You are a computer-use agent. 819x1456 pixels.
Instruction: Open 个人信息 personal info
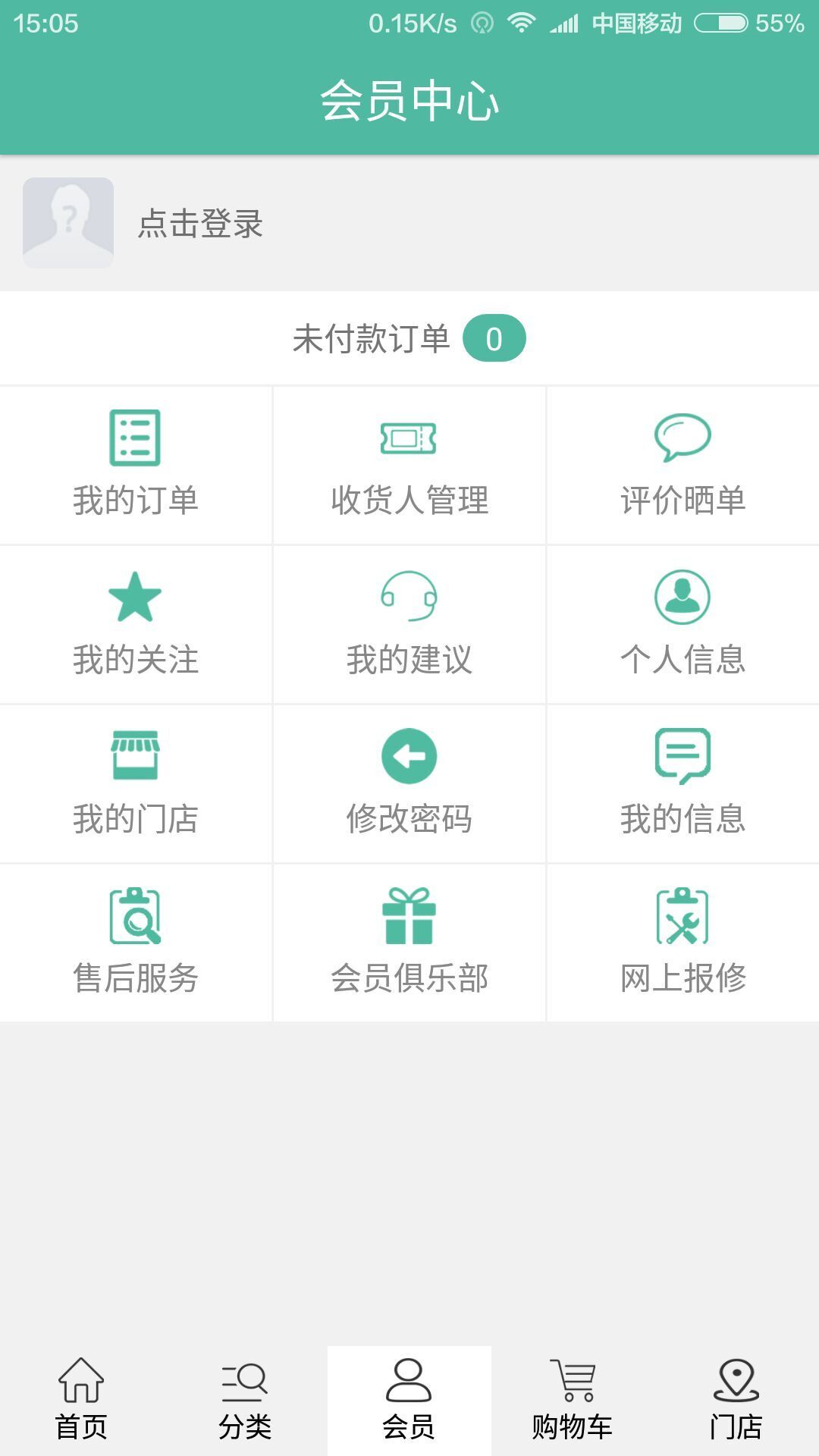point(682,624)
